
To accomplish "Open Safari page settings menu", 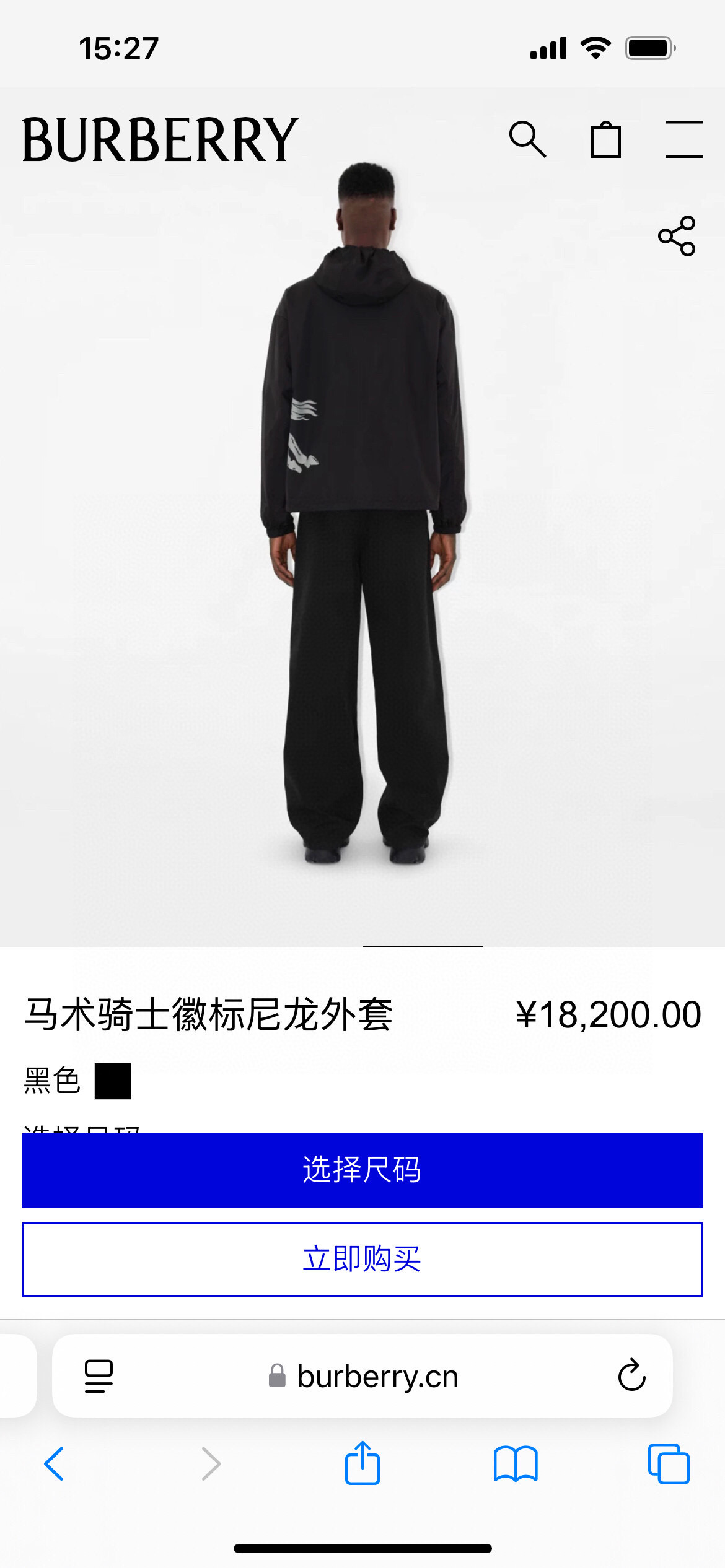I will pos(99,1376).
